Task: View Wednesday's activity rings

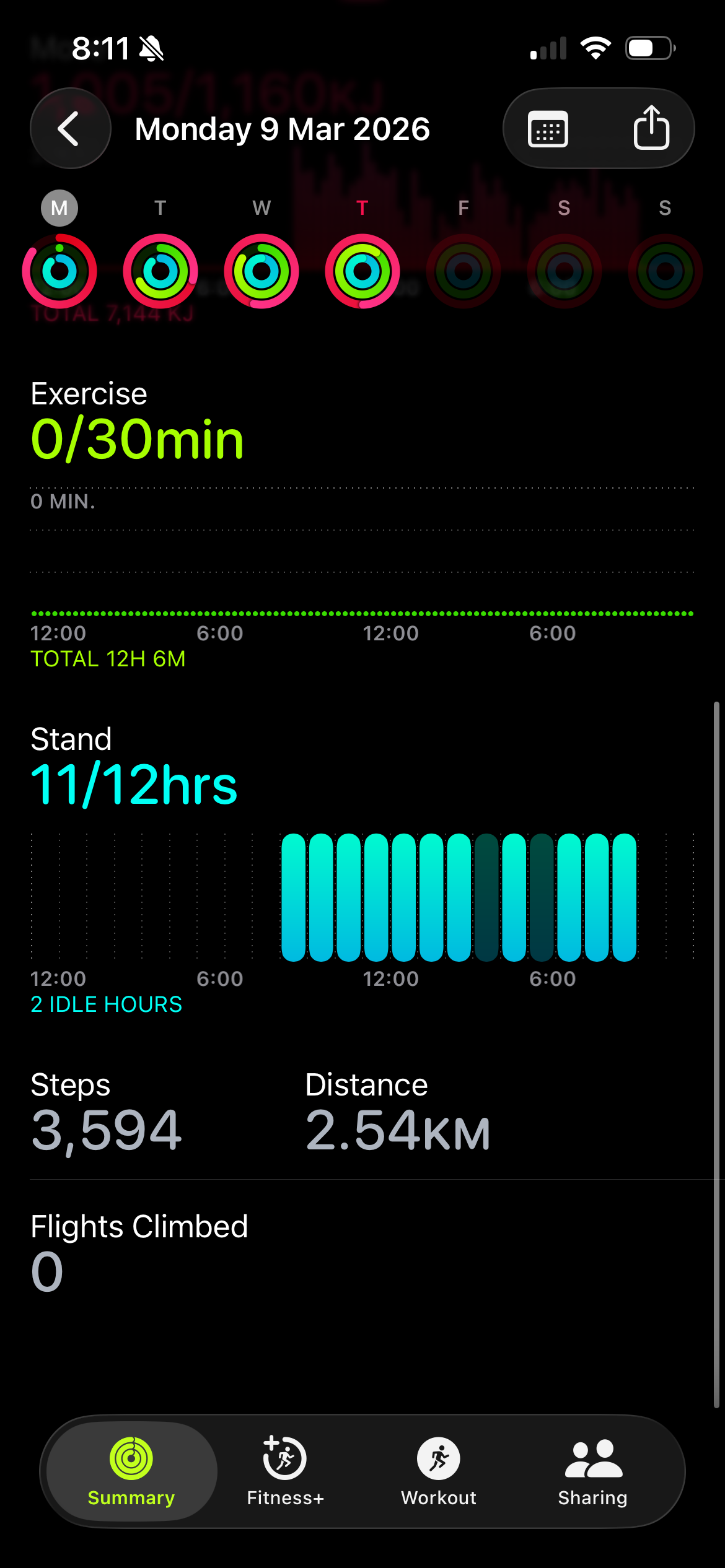Action: point(261,271)
